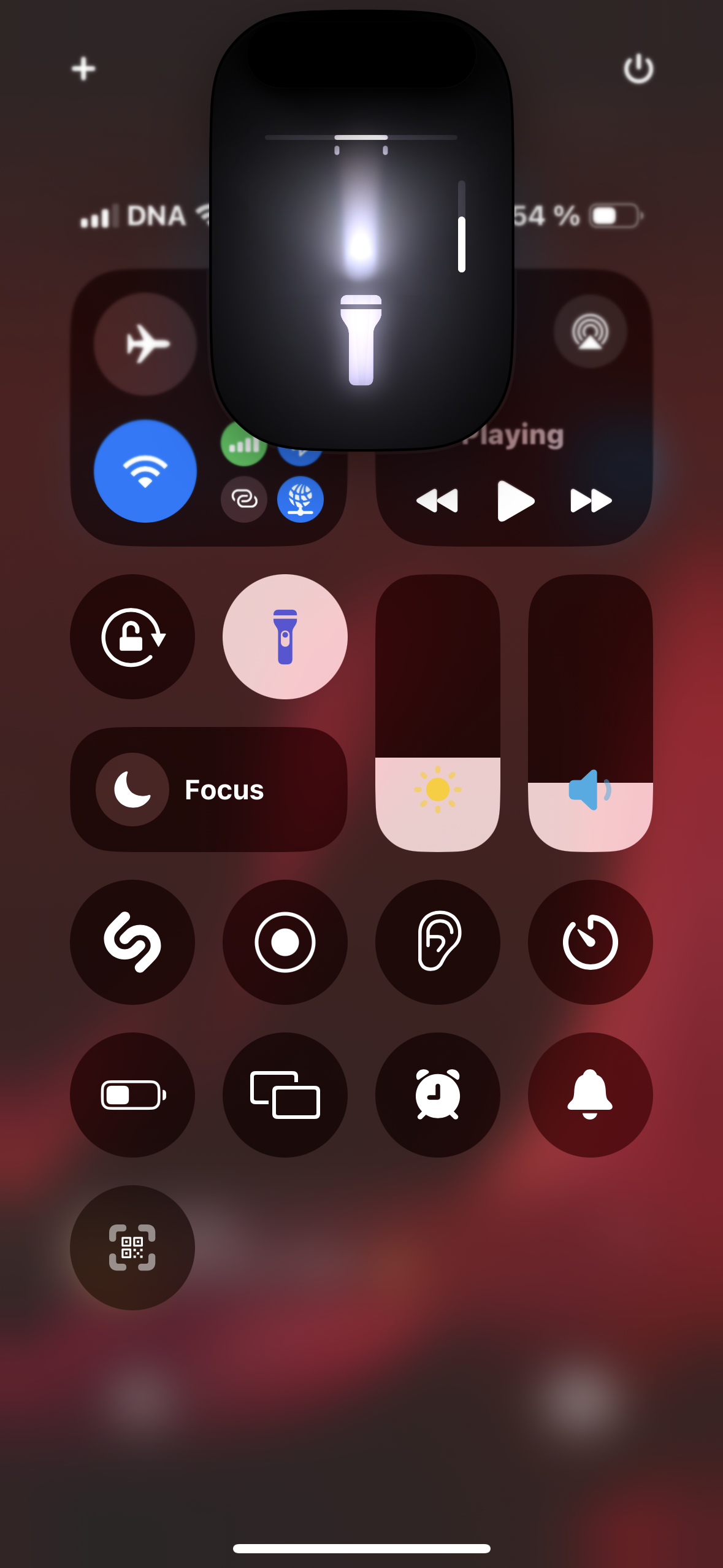
Task: Start Shazam music recognition
Action: (x=132, y=942)
